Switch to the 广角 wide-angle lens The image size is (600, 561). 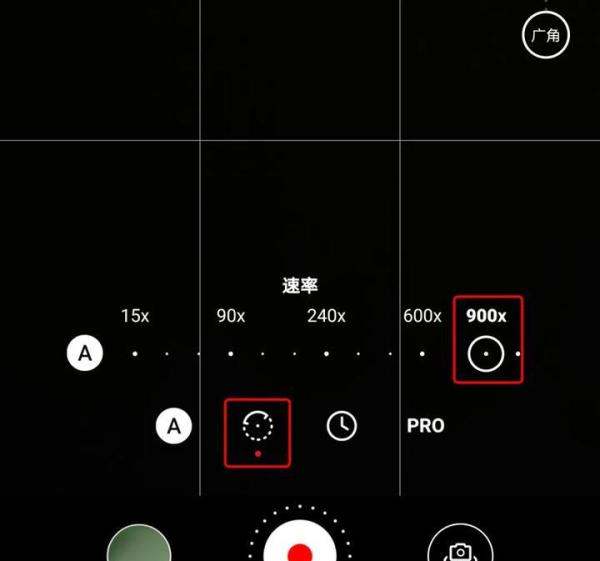(x=546, y=36)
